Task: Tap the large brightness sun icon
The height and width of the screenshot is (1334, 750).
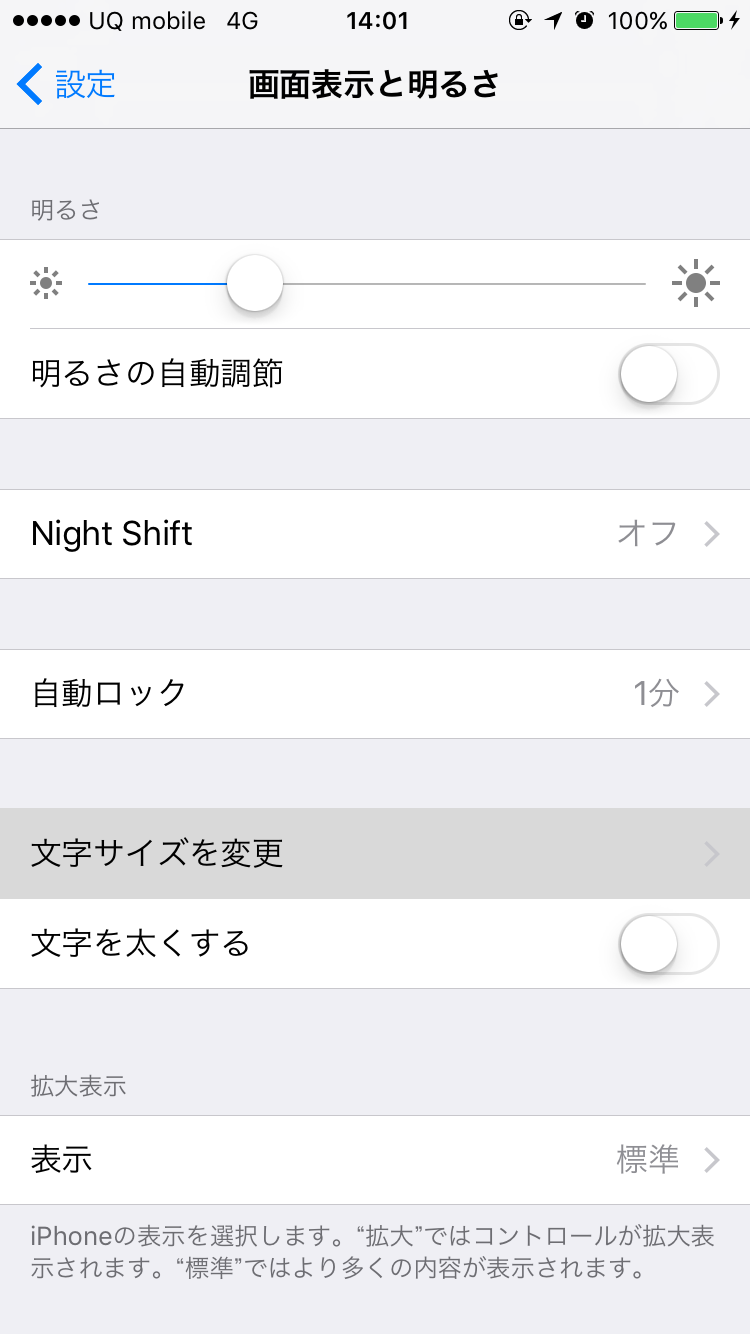Action: [x=697, y=283]
